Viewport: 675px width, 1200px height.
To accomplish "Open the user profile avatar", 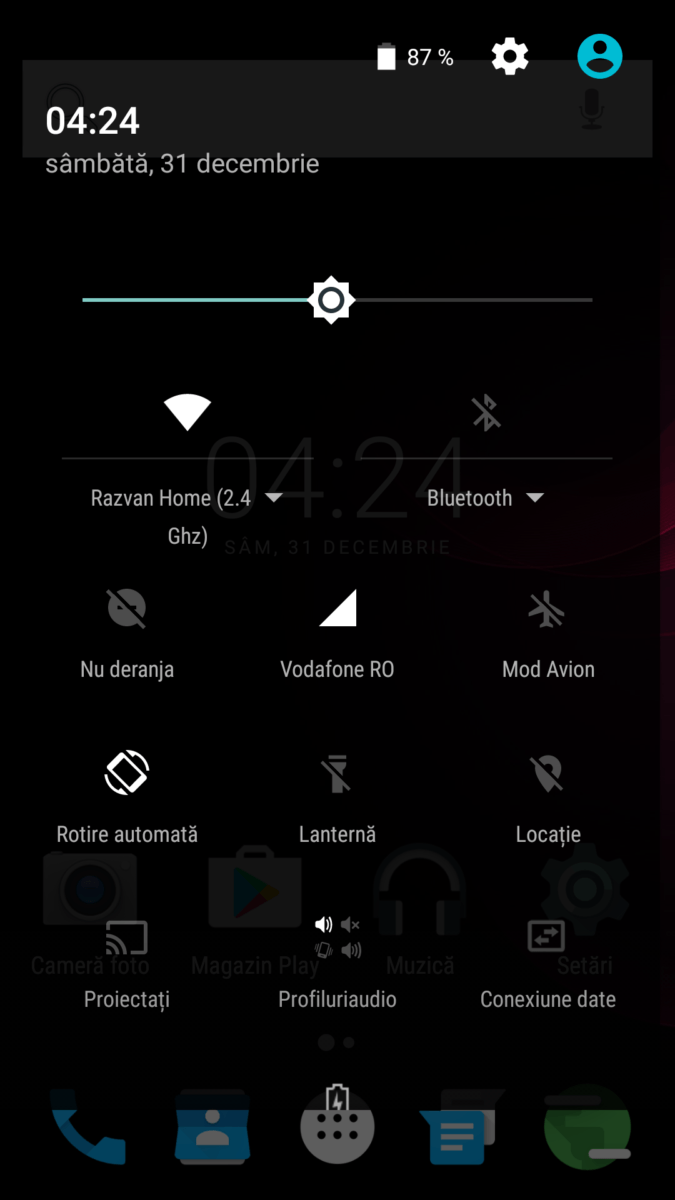I will pyautogui.click(x=599, y=57).
